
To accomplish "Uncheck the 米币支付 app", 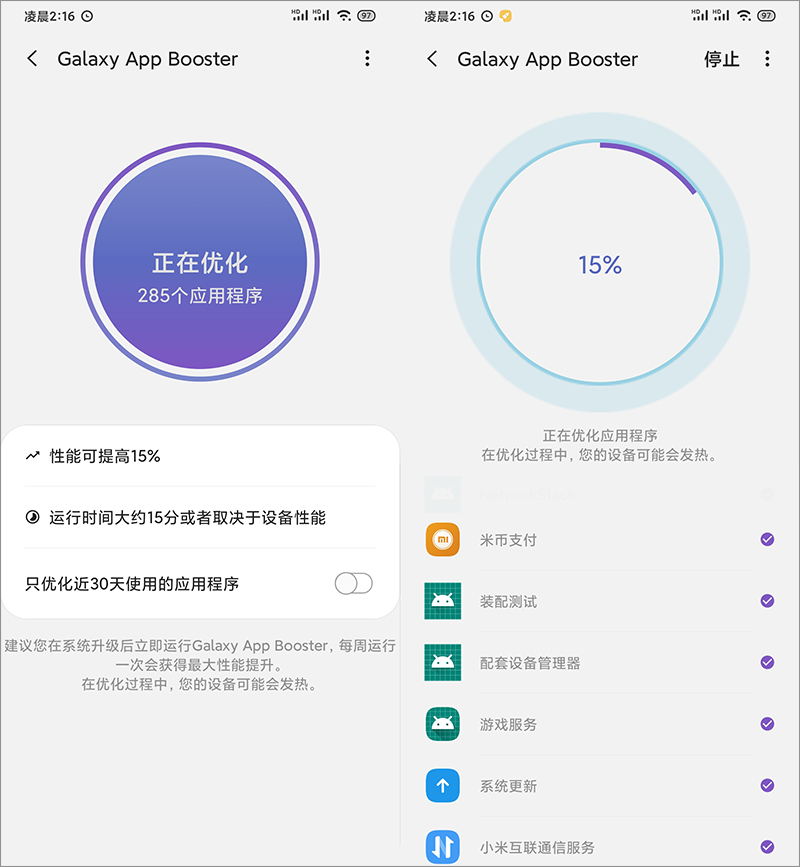I will 767,539.
